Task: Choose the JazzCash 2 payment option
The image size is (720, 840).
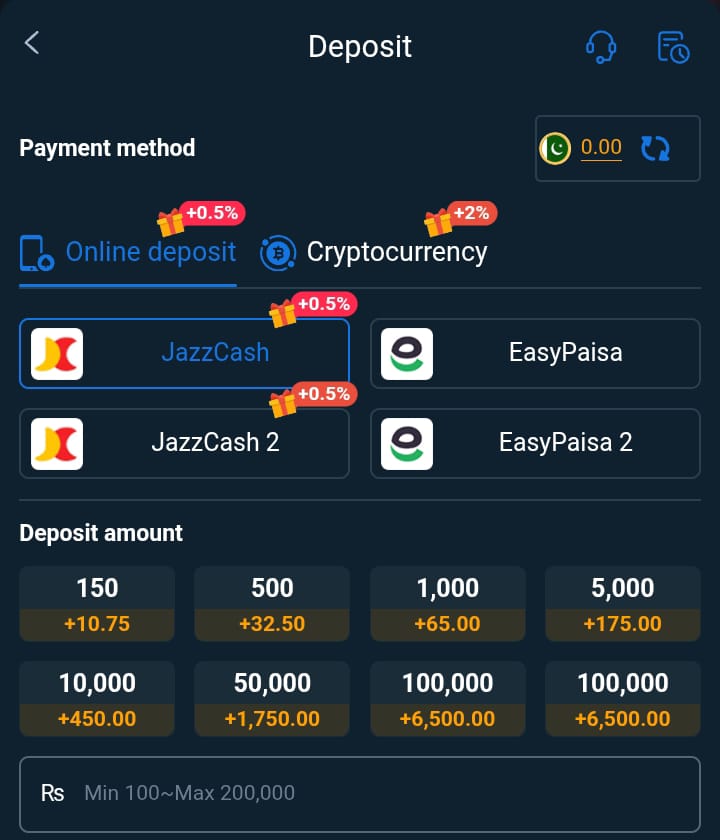Action: pos(185,443)
